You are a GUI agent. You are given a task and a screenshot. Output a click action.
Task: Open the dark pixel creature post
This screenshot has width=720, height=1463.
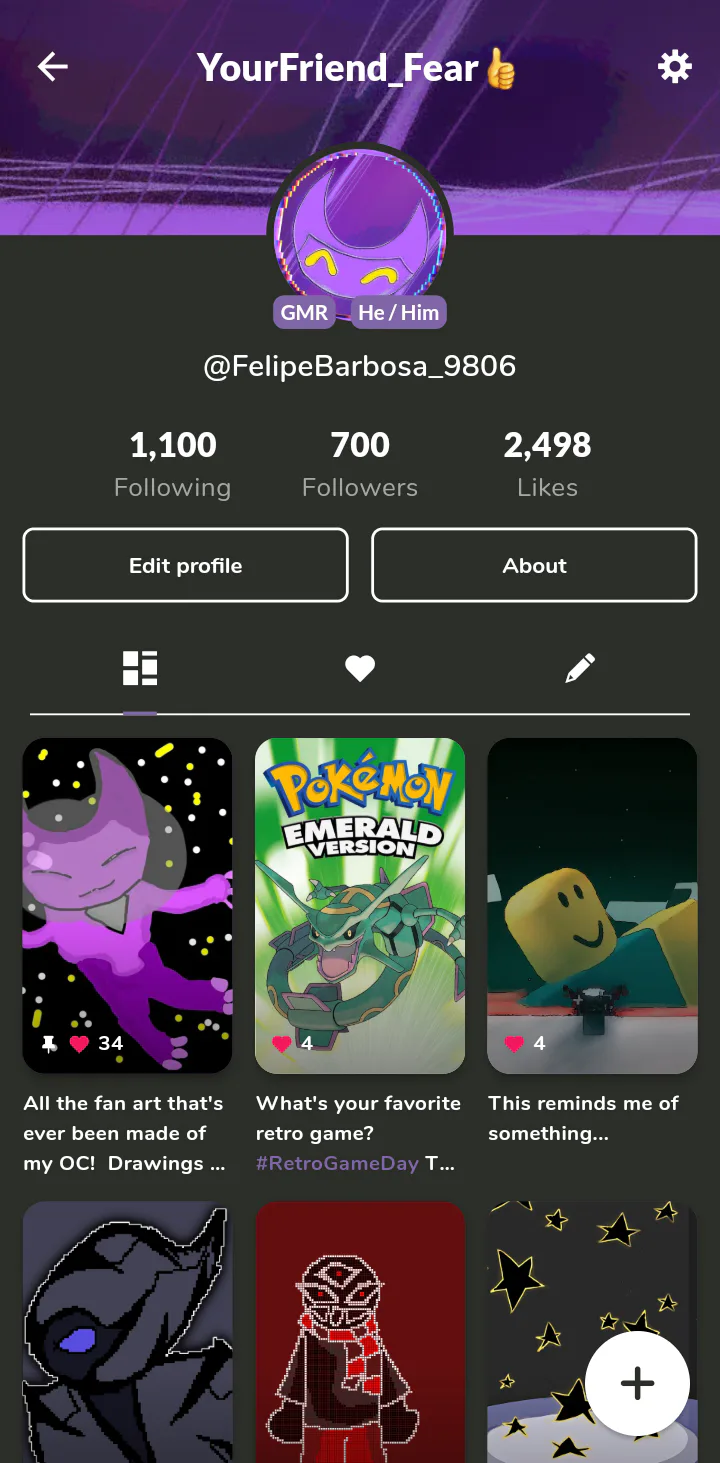click(127, 1330)
